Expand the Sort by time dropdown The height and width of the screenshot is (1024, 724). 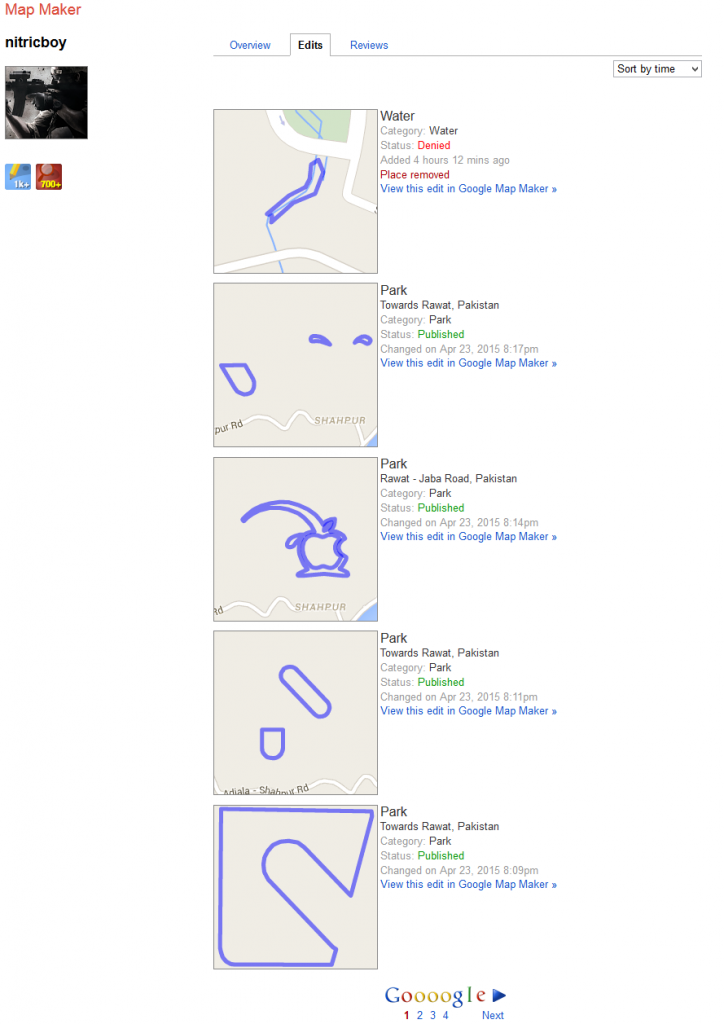pos(657,69)
